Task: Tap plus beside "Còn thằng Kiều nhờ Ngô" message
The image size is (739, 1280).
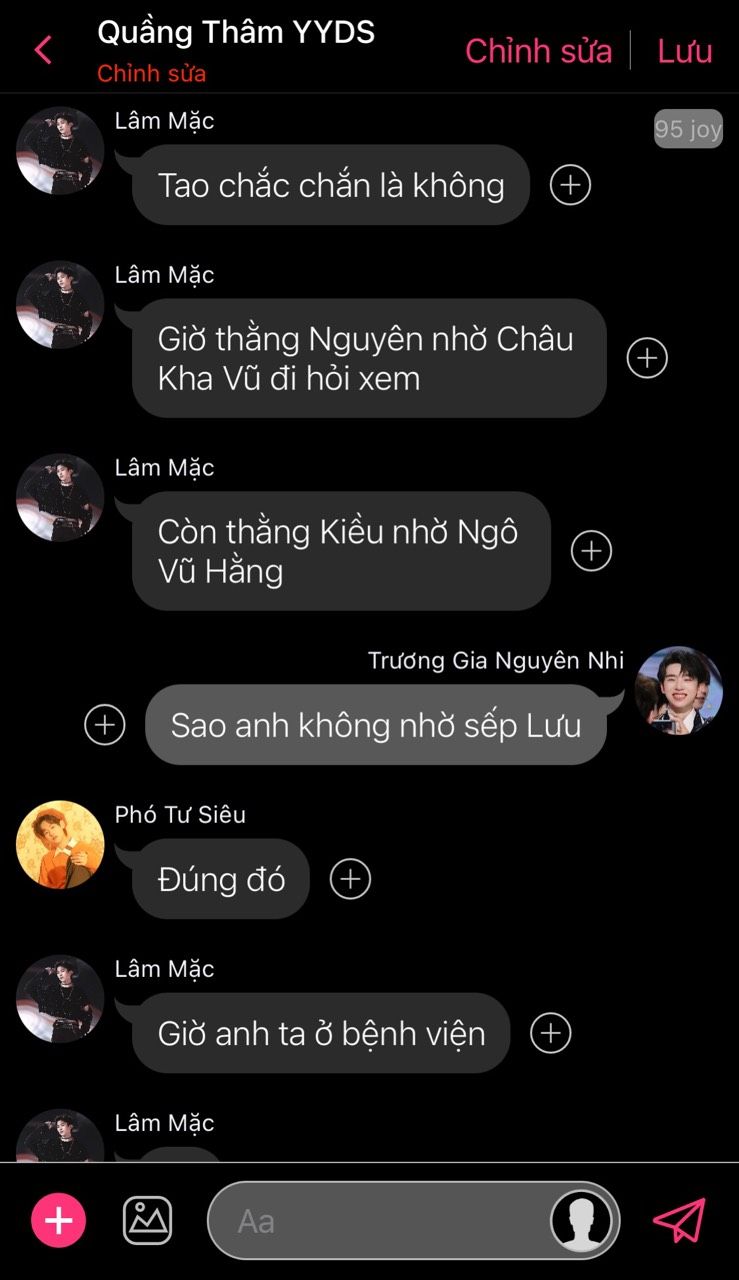Action: click(591, 551)
